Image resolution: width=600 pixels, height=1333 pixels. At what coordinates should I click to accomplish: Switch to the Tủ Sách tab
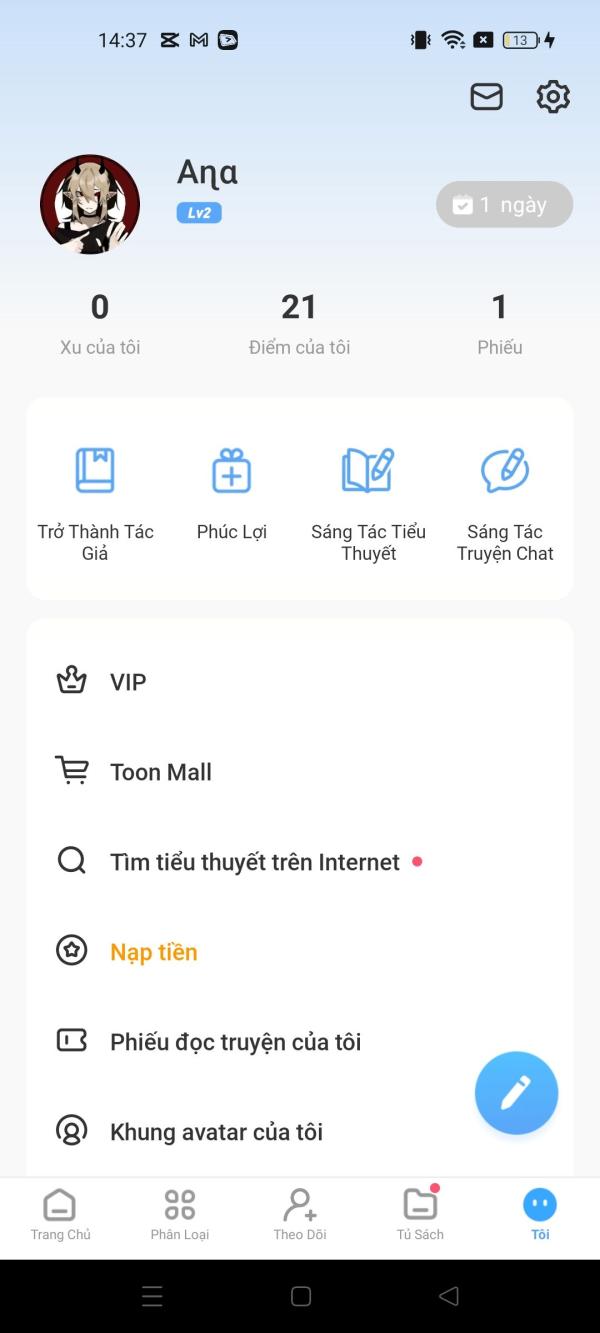pos(420,1215)
